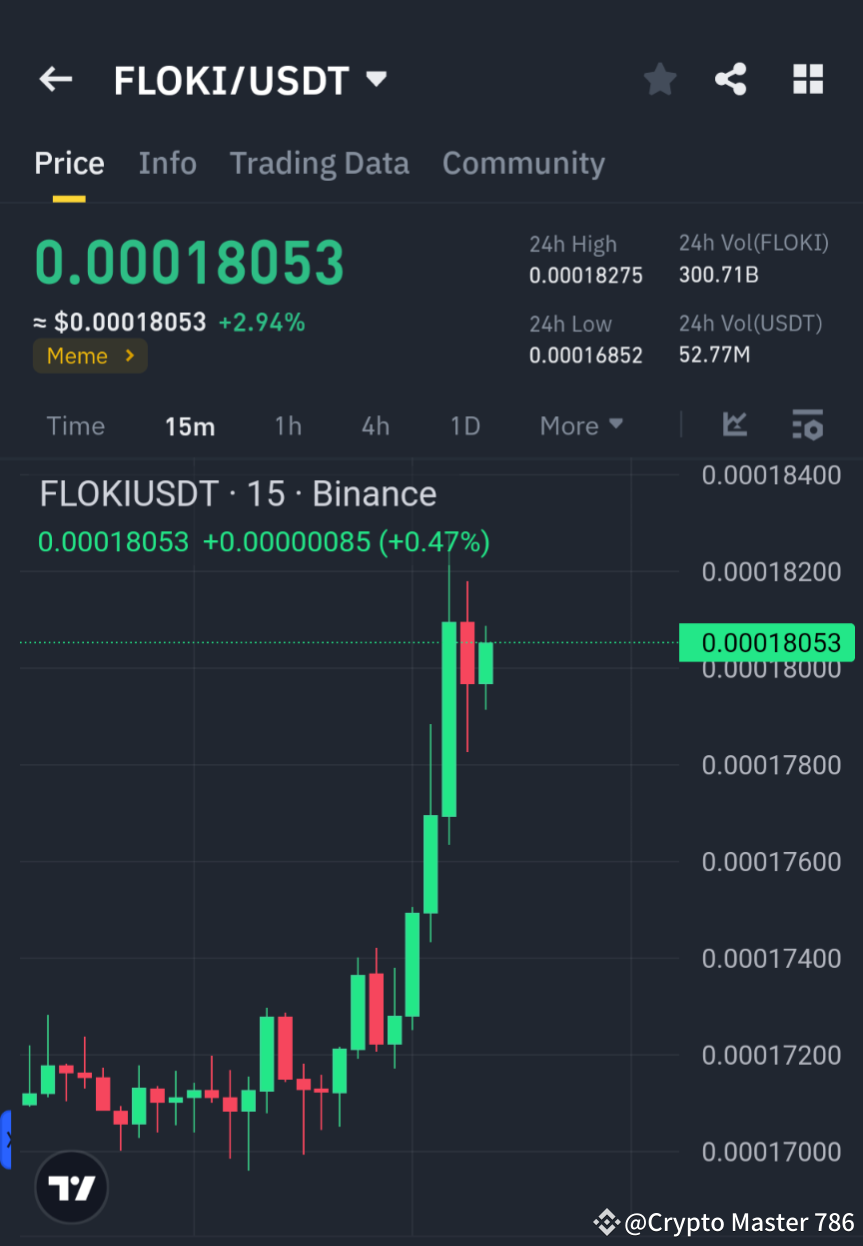Toggle the 4h candle interval
Screen dimensions: 863x1246
pyautogui.click(x=375, y=425)
